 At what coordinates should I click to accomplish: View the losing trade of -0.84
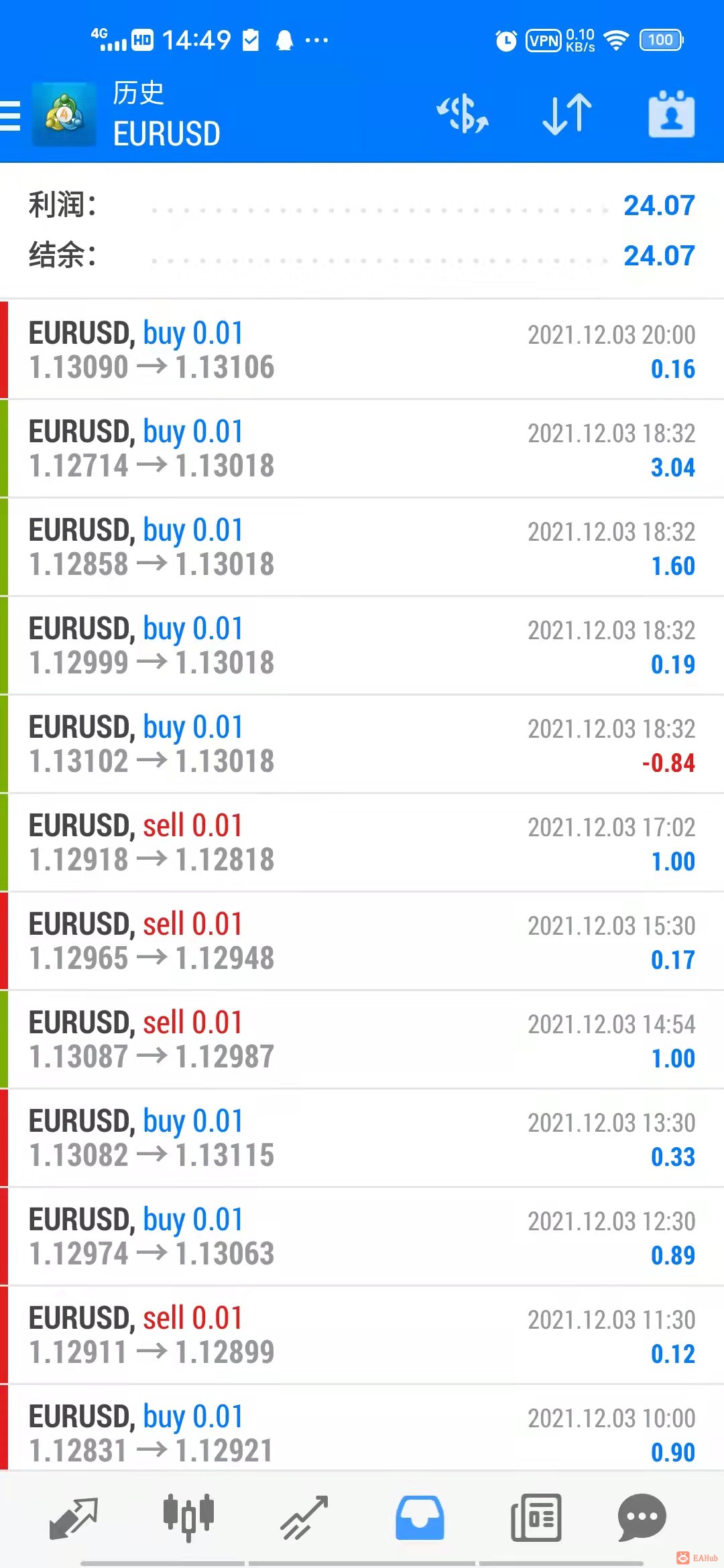[x=362, y=744]
